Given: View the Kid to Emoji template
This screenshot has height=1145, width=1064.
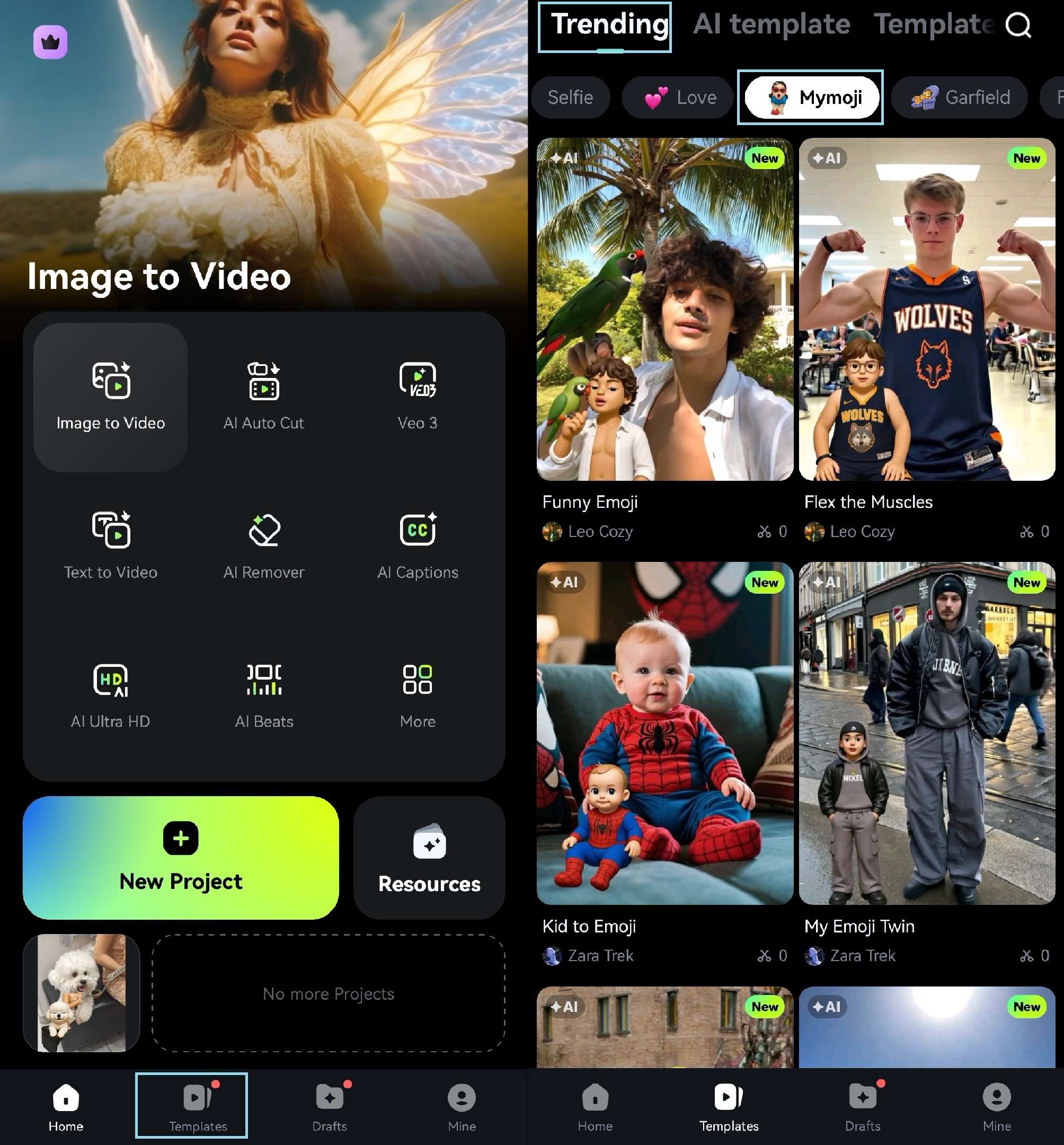Looking at the screenshot, I should tap(664, 733).
